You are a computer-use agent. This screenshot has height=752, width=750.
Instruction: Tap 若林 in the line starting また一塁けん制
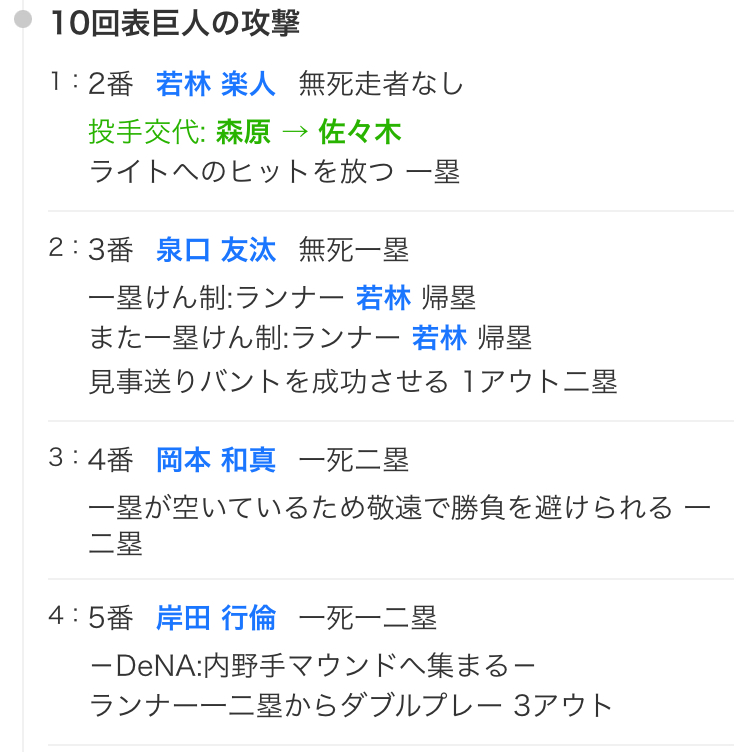tap(439, 338)
